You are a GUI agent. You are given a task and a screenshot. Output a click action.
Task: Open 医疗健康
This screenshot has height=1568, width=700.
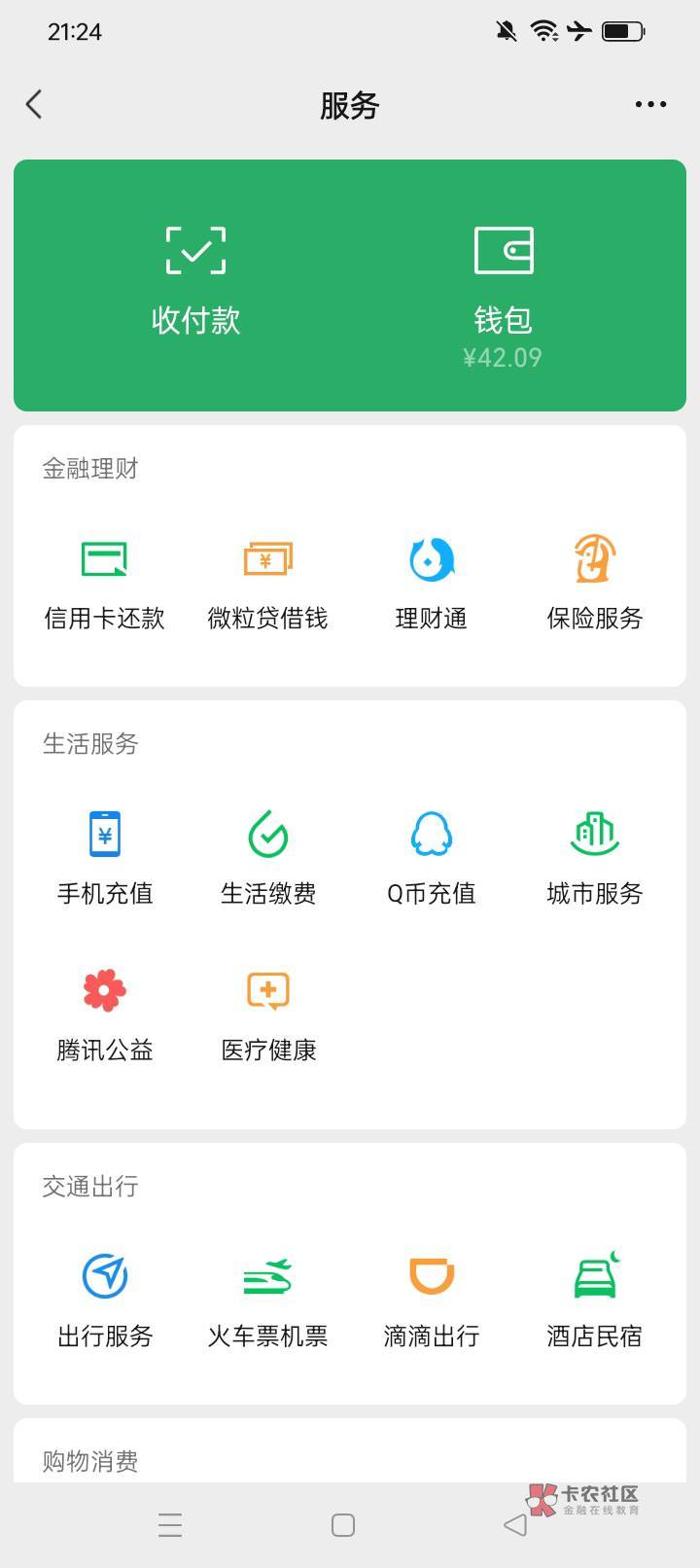tap(267, 1014)
